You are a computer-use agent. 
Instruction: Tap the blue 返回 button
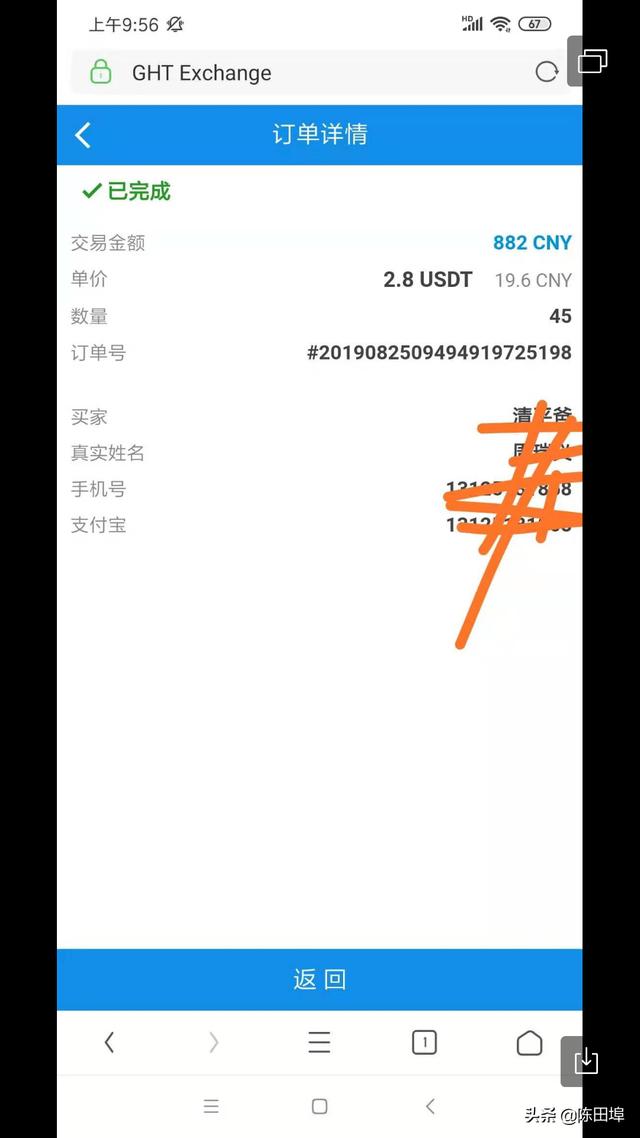[319, 979]
